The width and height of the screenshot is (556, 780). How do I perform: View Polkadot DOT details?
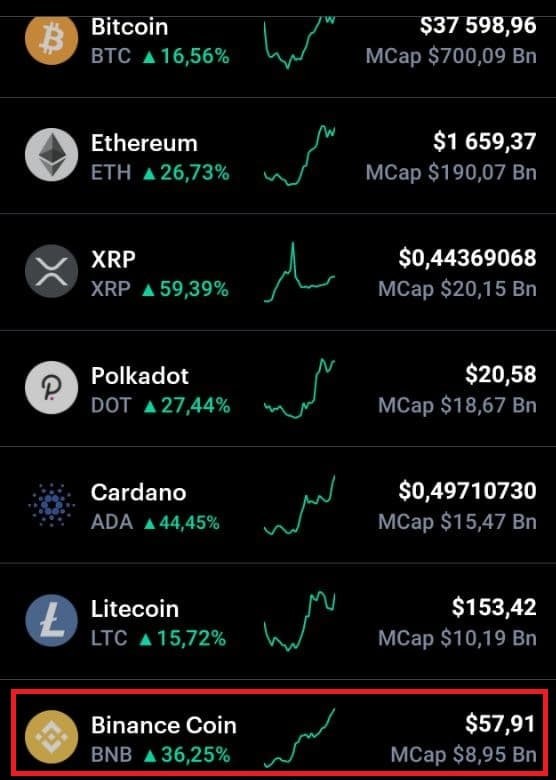coord(278,389)
